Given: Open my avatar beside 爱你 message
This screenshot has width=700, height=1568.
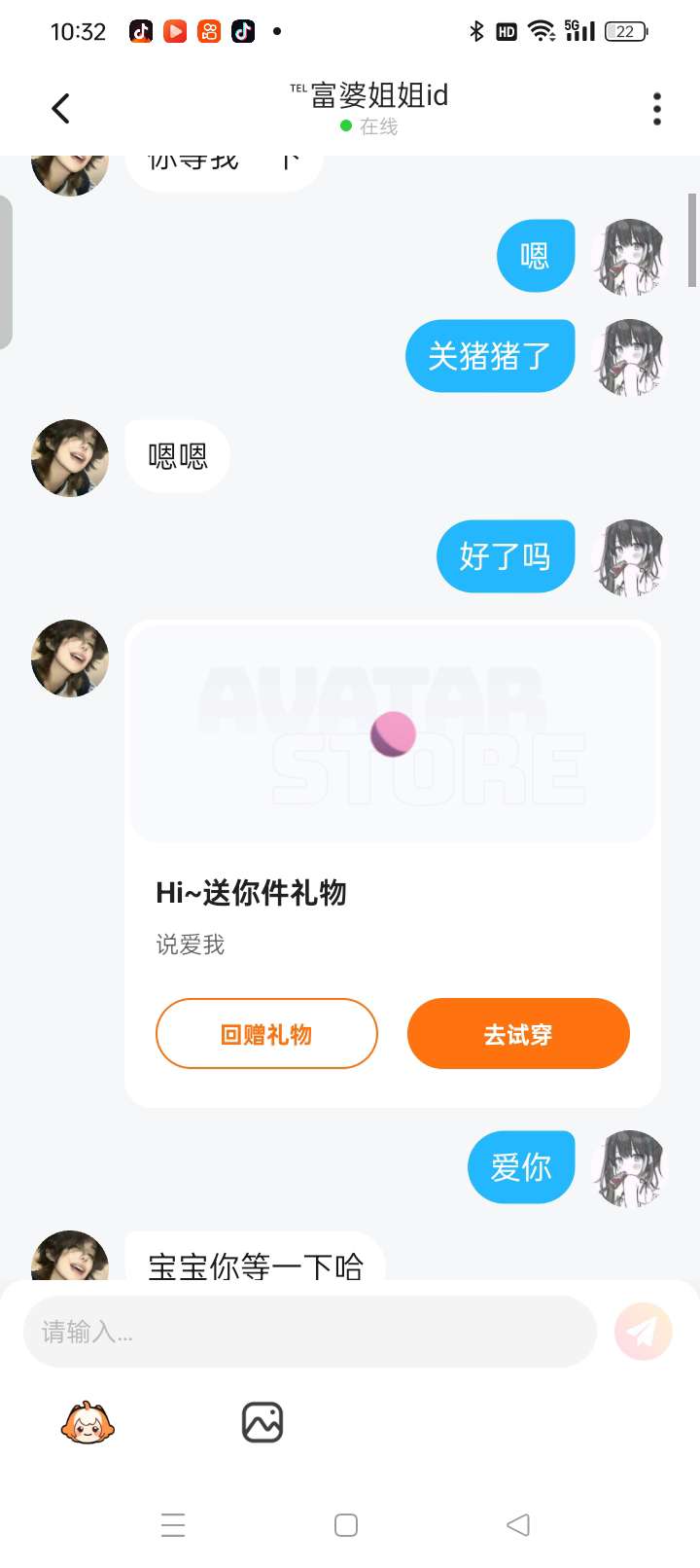Looking at the screenshot, I should (630, 1167).
